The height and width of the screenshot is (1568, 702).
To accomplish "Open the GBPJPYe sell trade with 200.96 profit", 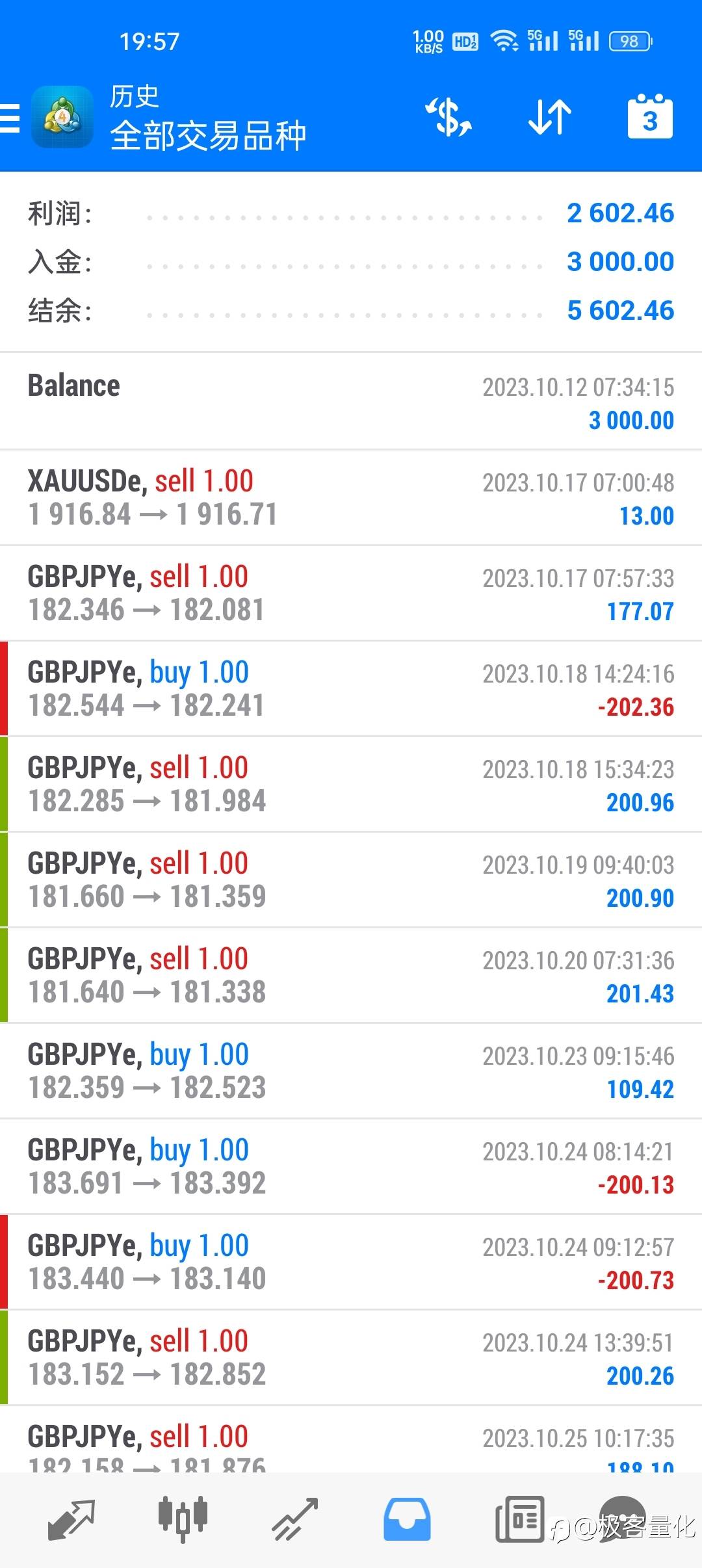I will tap(351, 785).
